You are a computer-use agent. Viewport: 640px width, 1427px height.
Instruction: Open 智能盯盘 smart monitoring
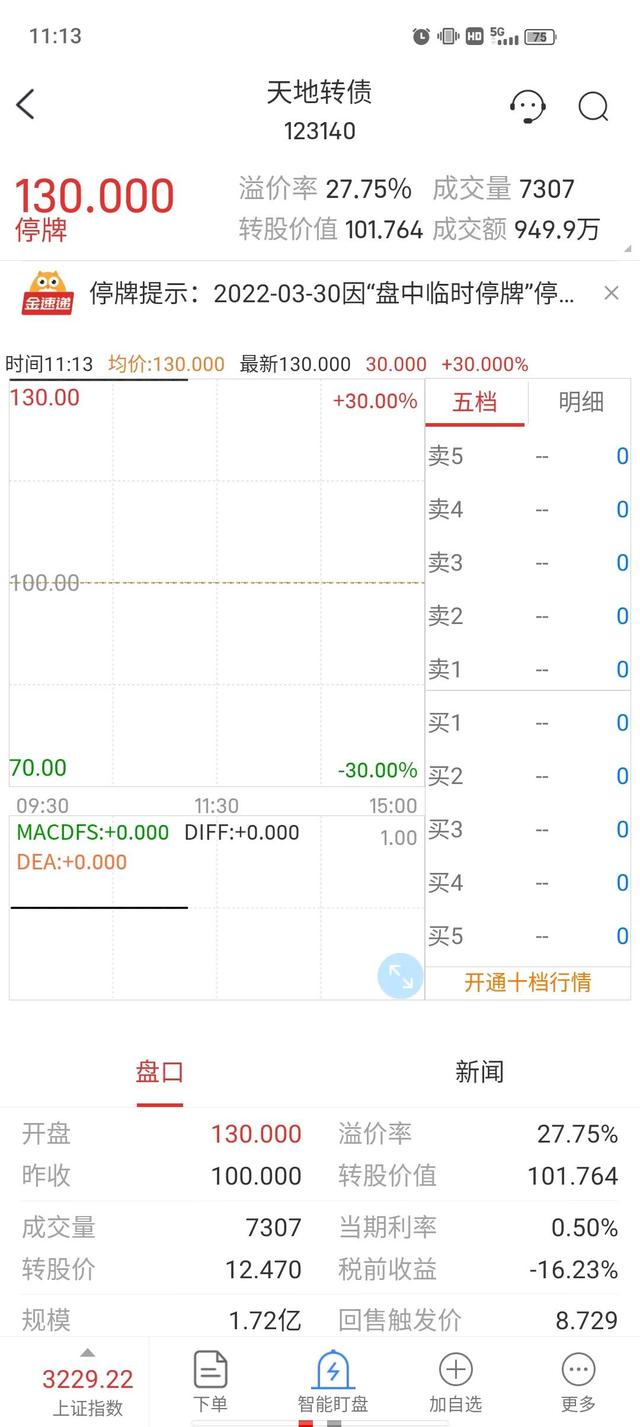(x=333, y=1381)
